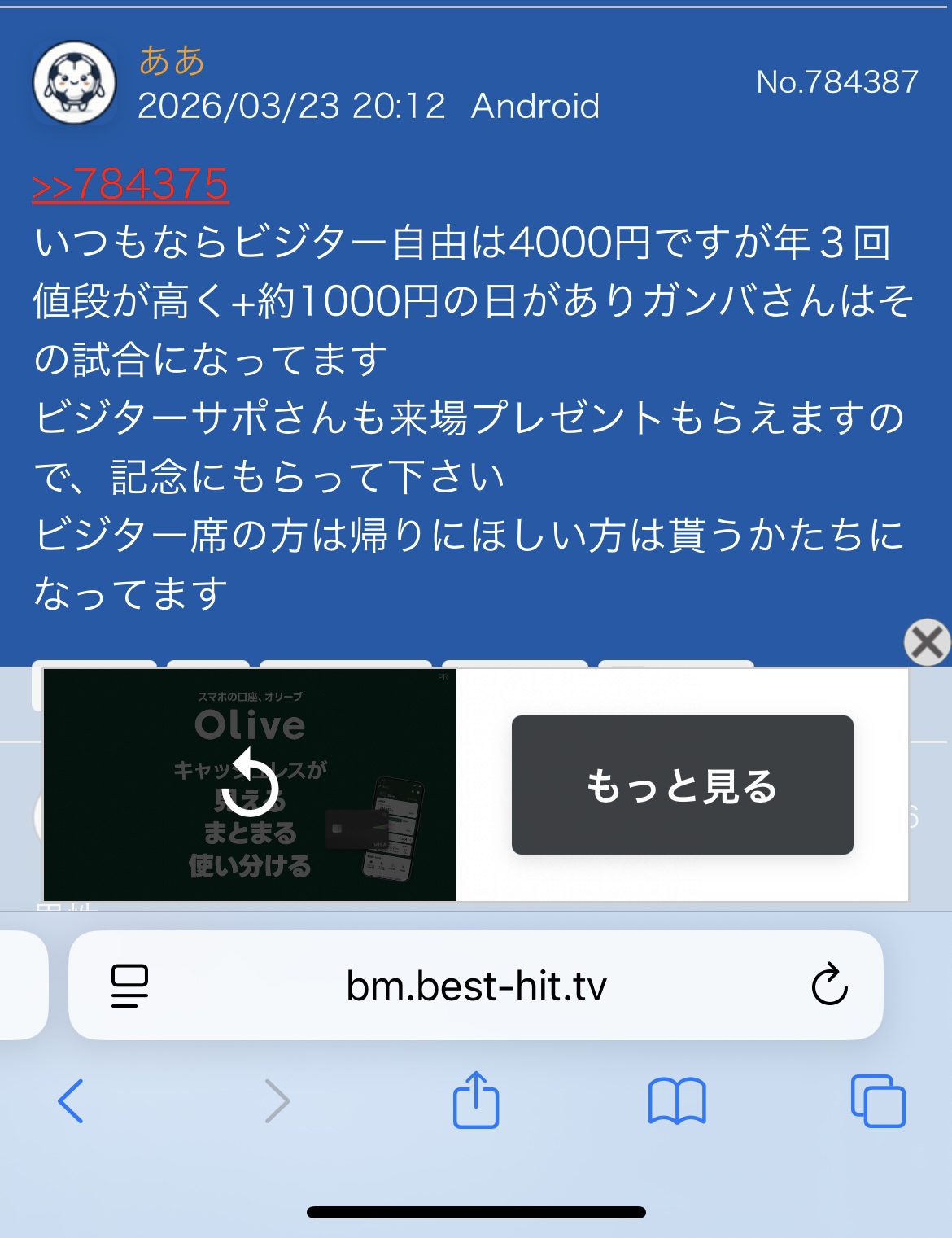The height and width of the screenshot is (1238, 952).
Task: Tap the もっと見る button
Action: [682, 785]
